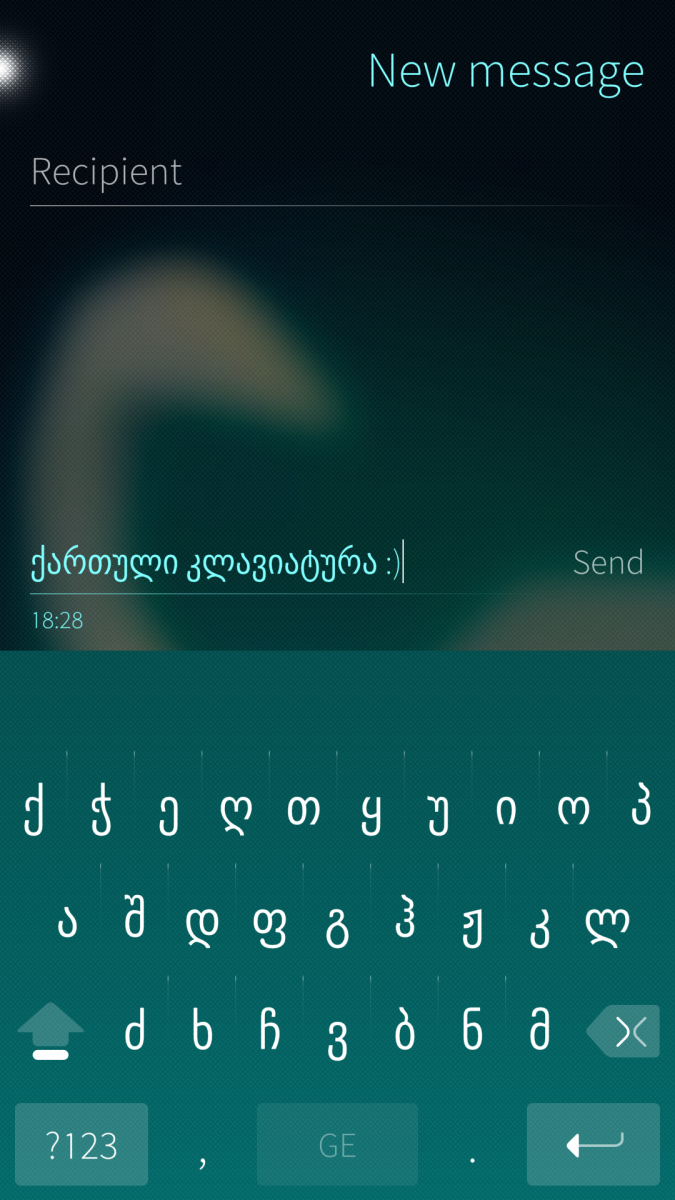The width and height of the screenshot is (675, 1200).
Task: Type the Georgian letter ა
Action: 67,922
